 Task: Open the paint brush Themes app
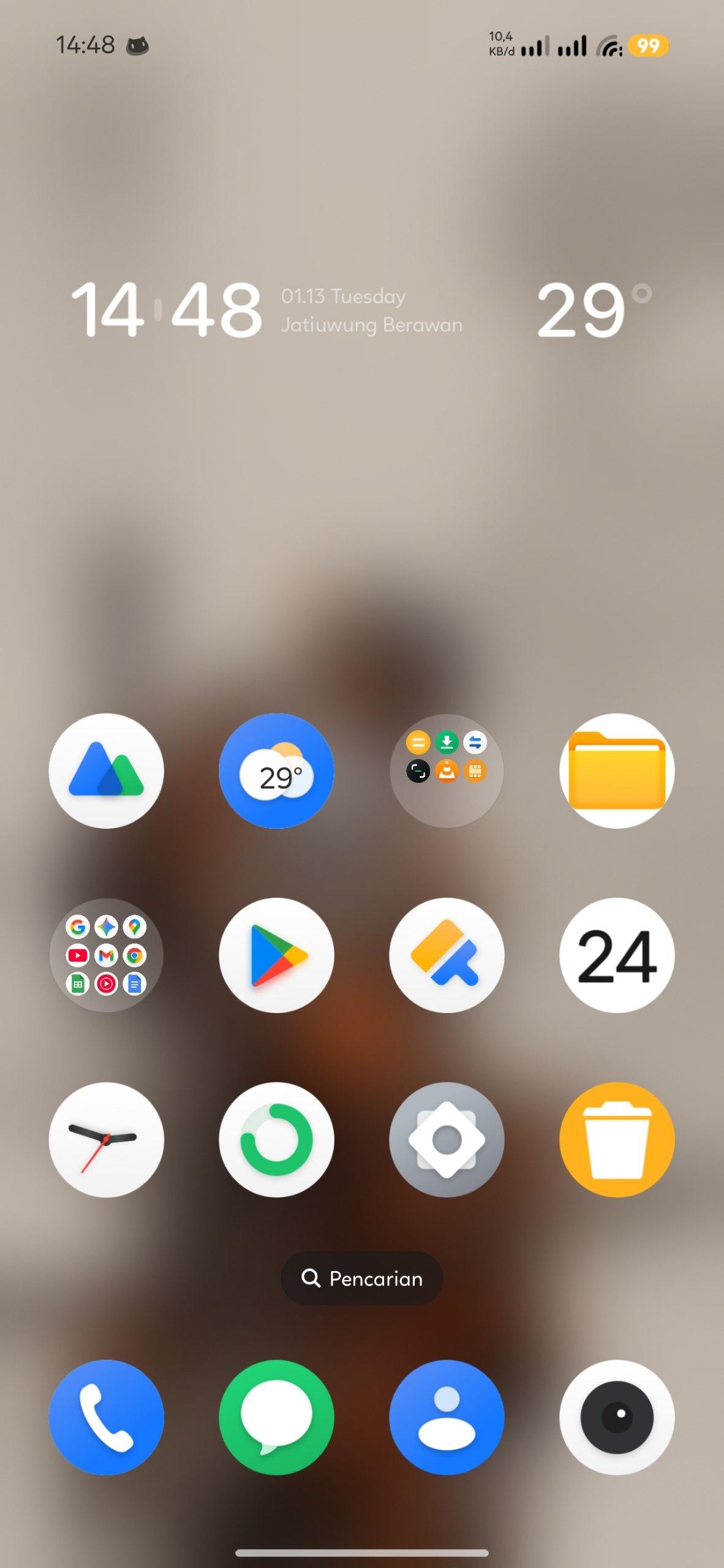click(x=447, y=955)
